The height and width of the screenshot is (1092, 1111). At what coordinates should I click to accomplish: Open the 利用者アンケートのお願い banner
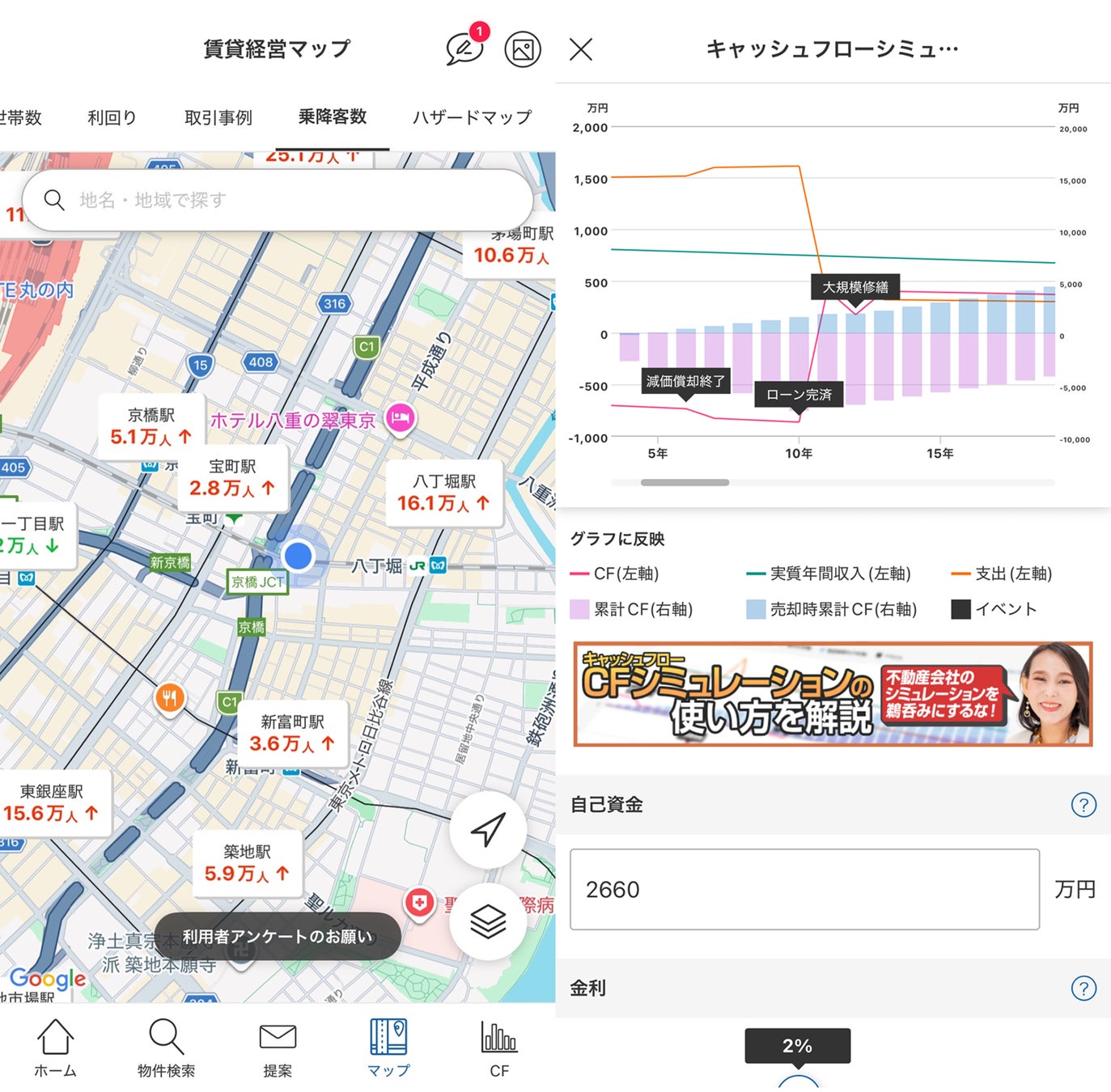pos(277,937)
